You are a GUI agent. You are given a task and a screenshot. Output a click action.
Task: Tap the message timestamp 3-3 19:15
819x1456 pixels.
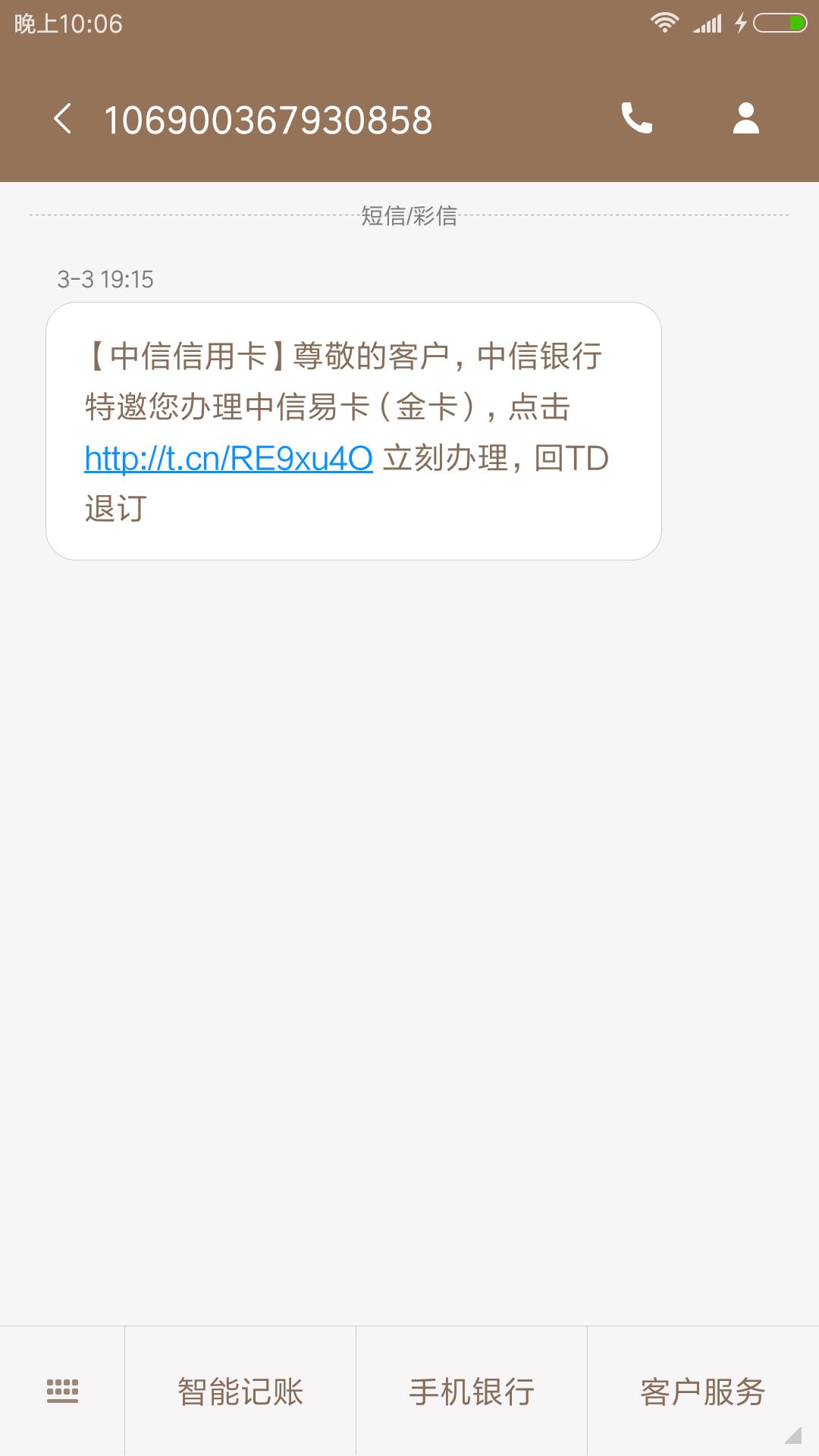pyautogui.click(x=105, y=279)
